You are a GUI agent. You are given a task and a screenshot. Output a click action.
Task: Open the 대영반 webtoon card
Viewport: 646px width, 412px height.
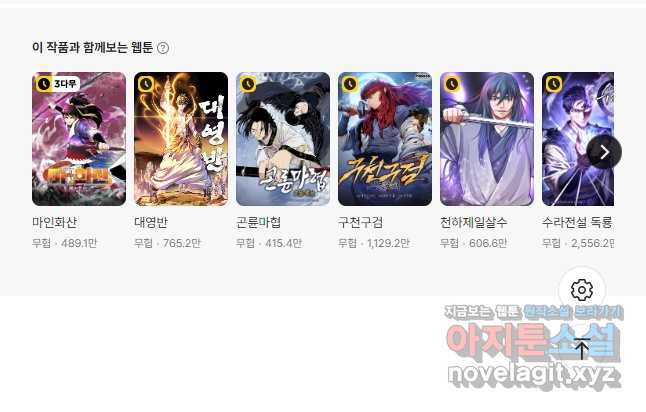181,139
